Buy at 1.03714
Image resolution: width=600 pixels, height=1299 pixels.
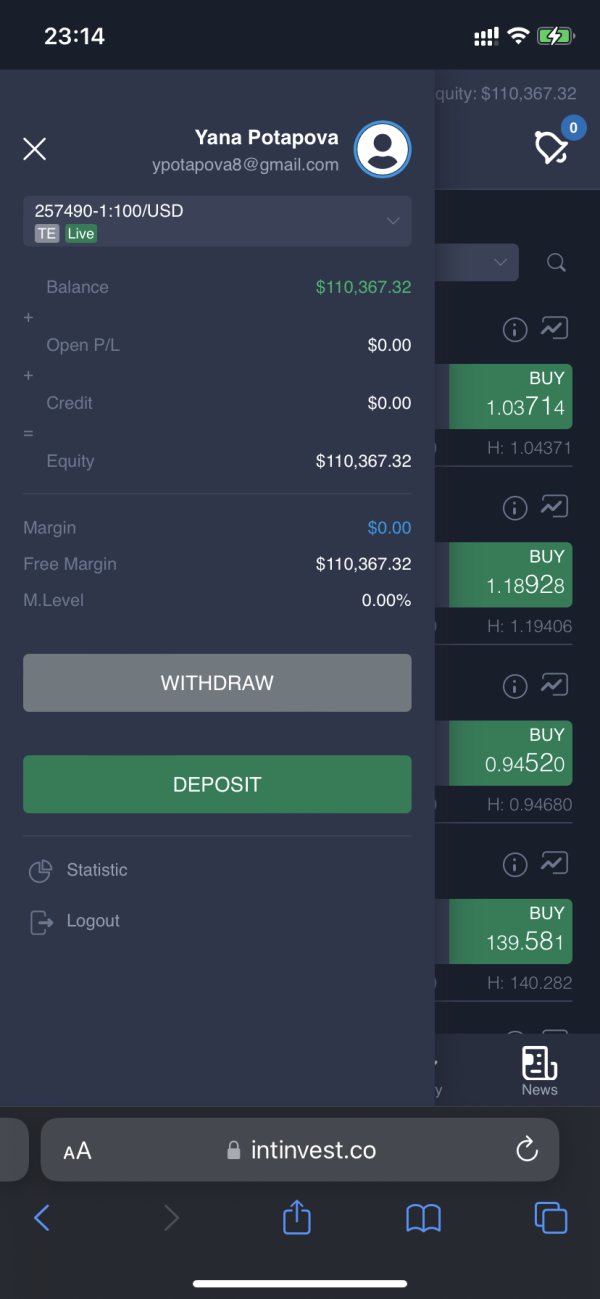(511, 395)
